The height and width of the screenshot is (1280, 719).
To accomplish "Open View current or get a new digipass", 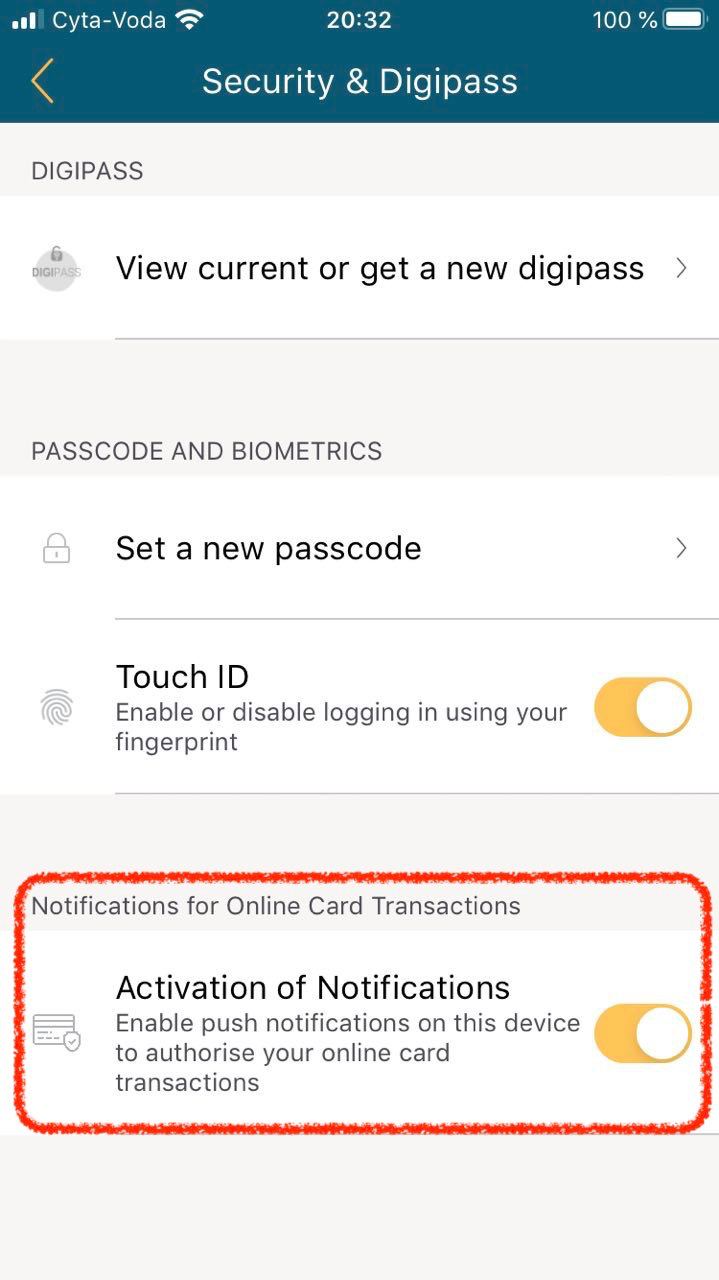I will point(359,268).
